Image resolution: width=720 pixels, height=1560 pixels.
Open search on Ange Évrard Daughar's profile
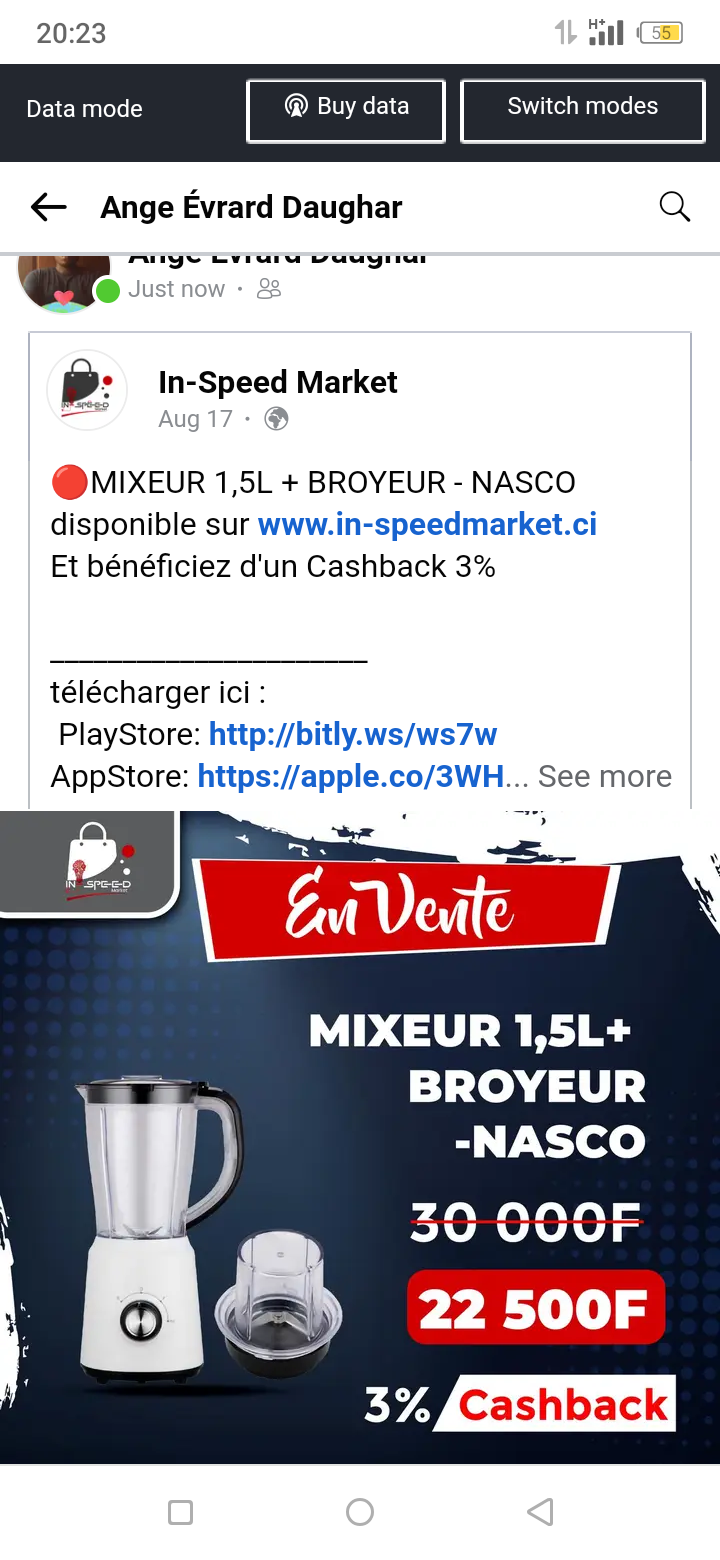675,207
